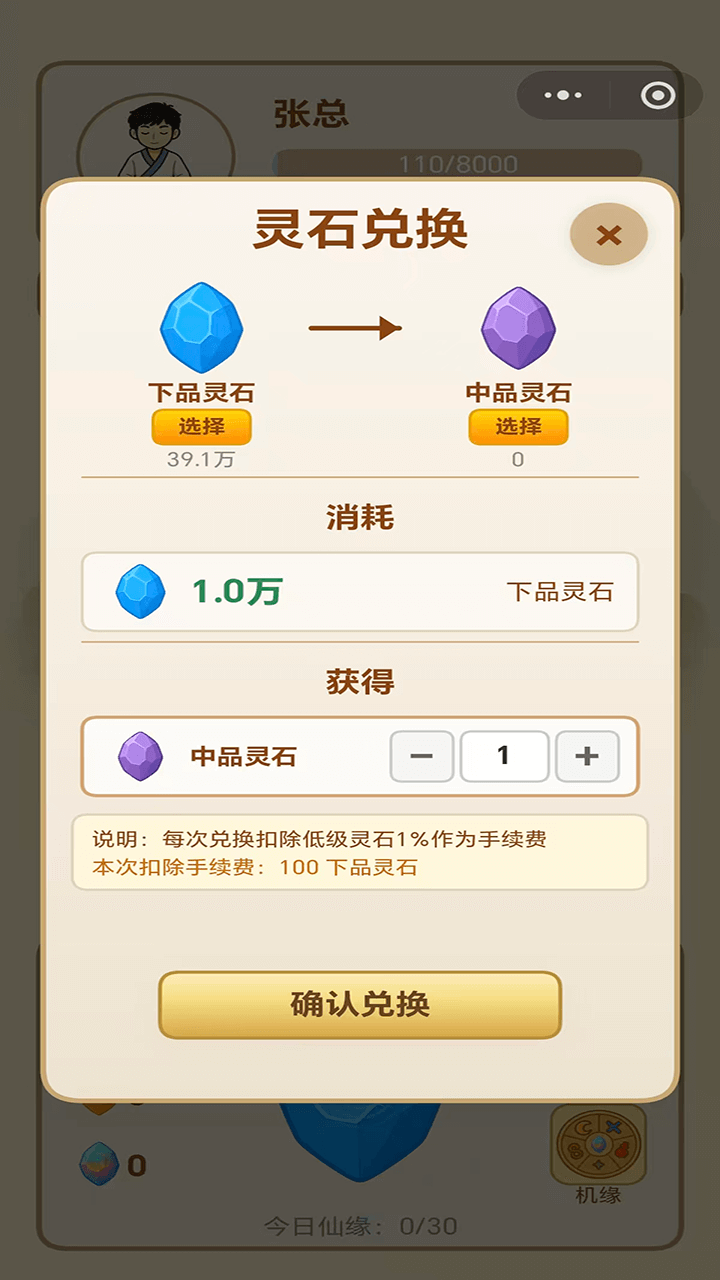Image resolution: width=720 pixels, height=1280 pixels.
Task: Open the mini program more-options menu
Action: (x=563, y=96)
